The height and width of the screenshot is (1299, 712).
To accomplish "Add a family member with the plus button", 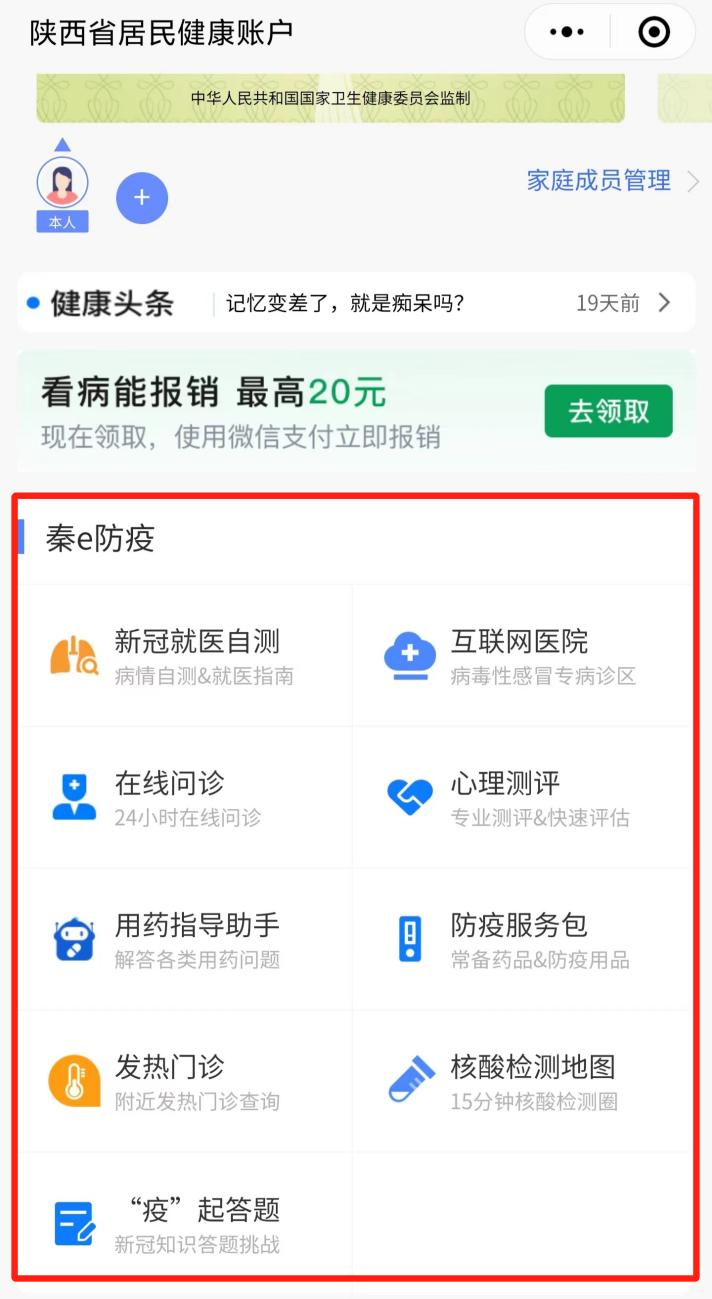I will [x=142, y=198].
